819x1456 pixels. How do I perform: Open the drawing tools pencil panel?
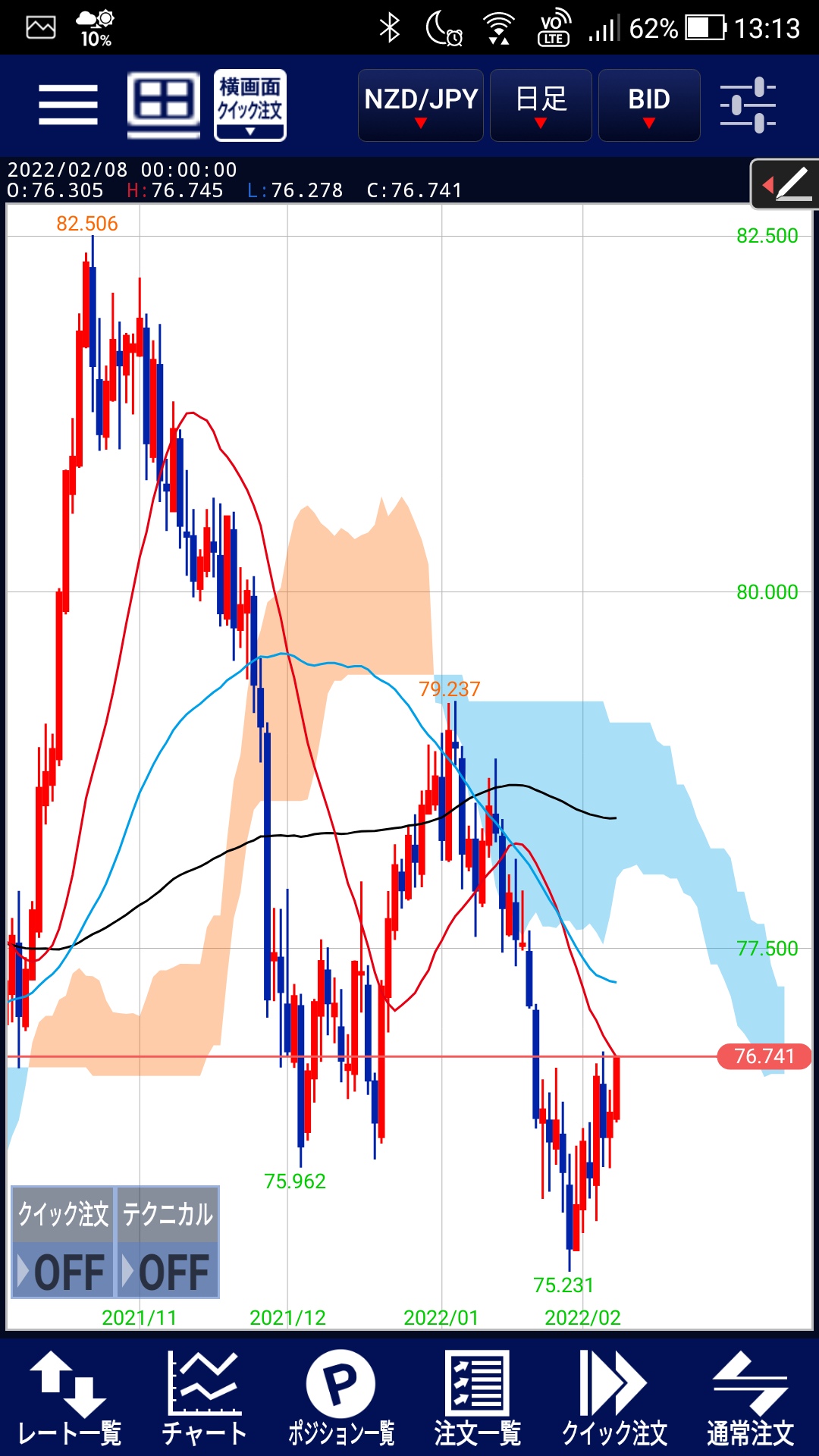(785, 184)
